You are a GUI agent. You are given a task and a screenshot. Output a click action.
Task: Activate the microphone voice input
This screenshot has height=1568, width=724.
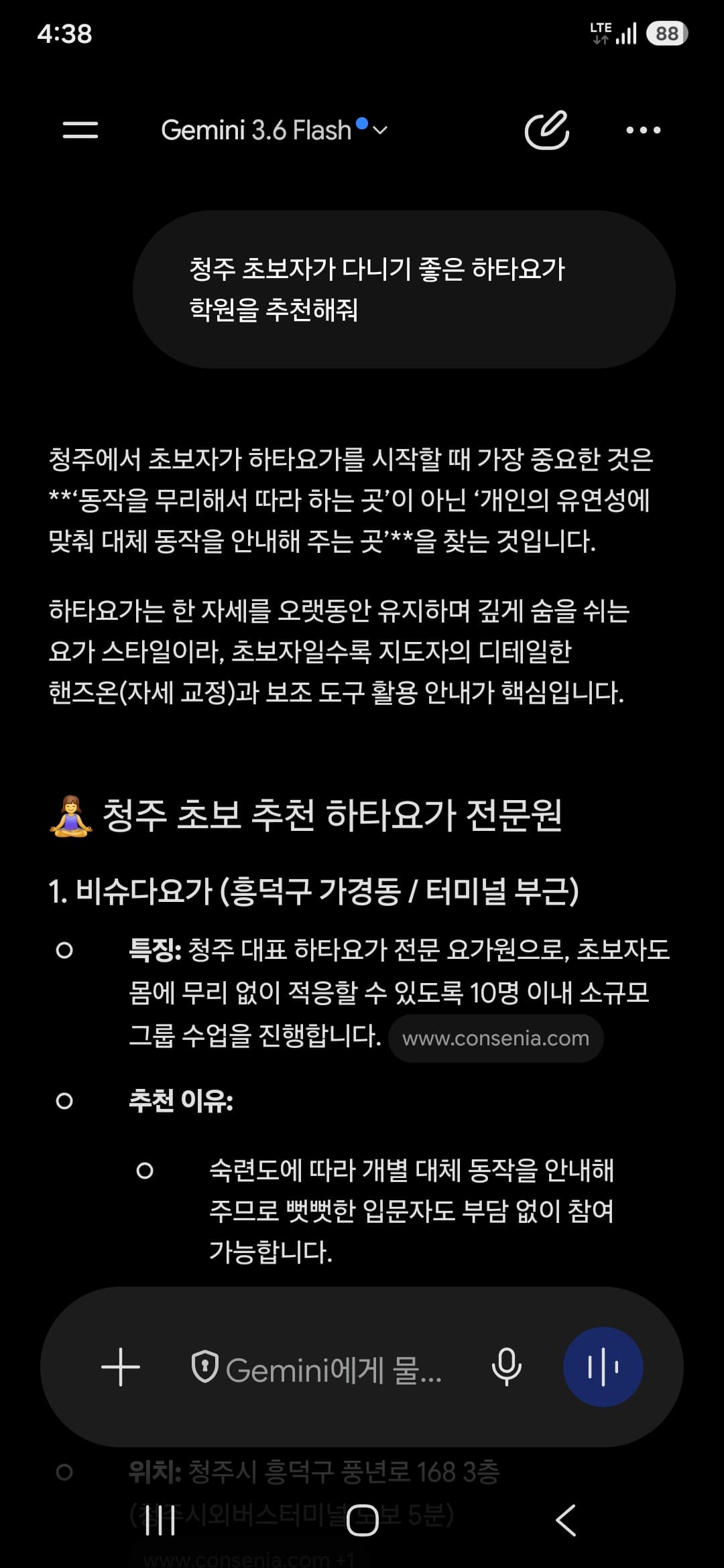506,1367
